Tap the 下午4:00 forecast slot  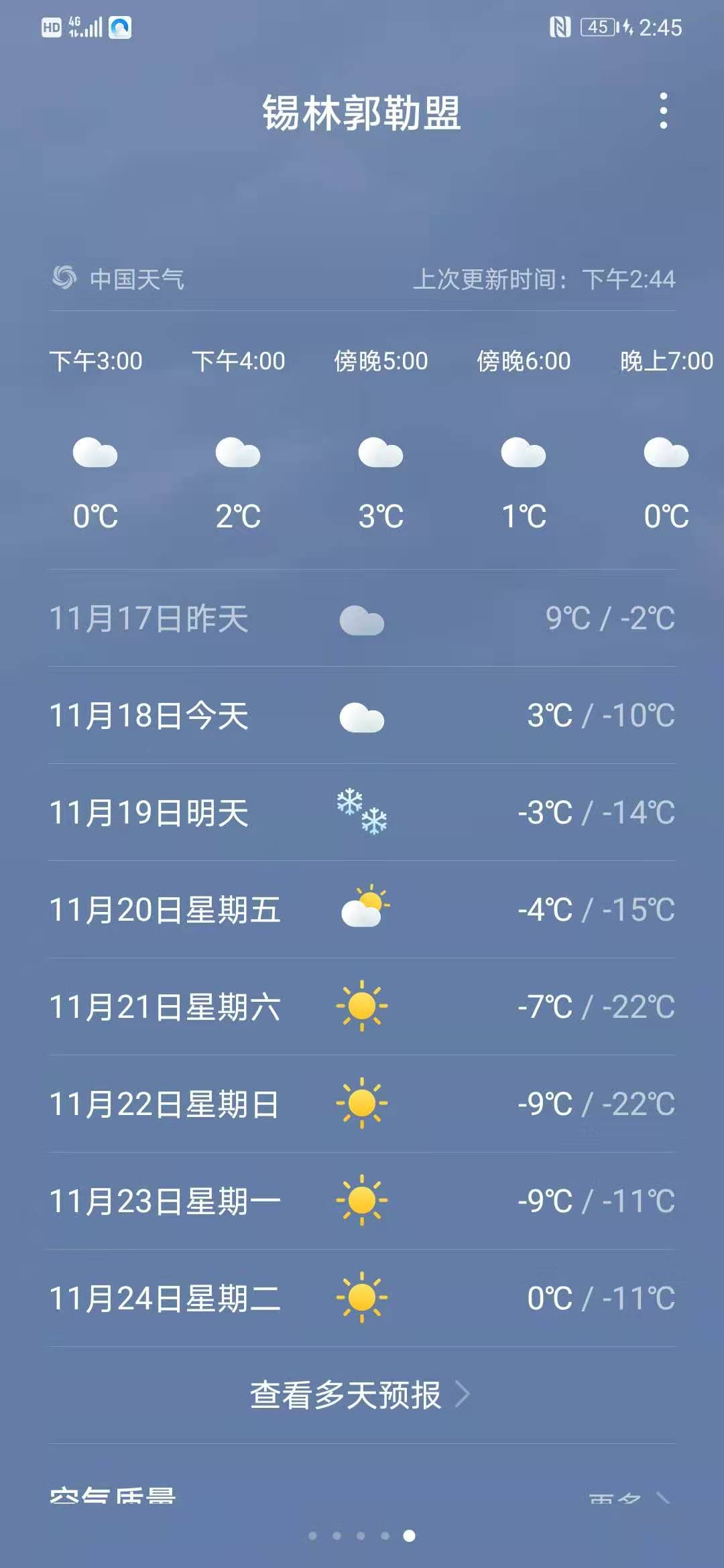[239, 362]
